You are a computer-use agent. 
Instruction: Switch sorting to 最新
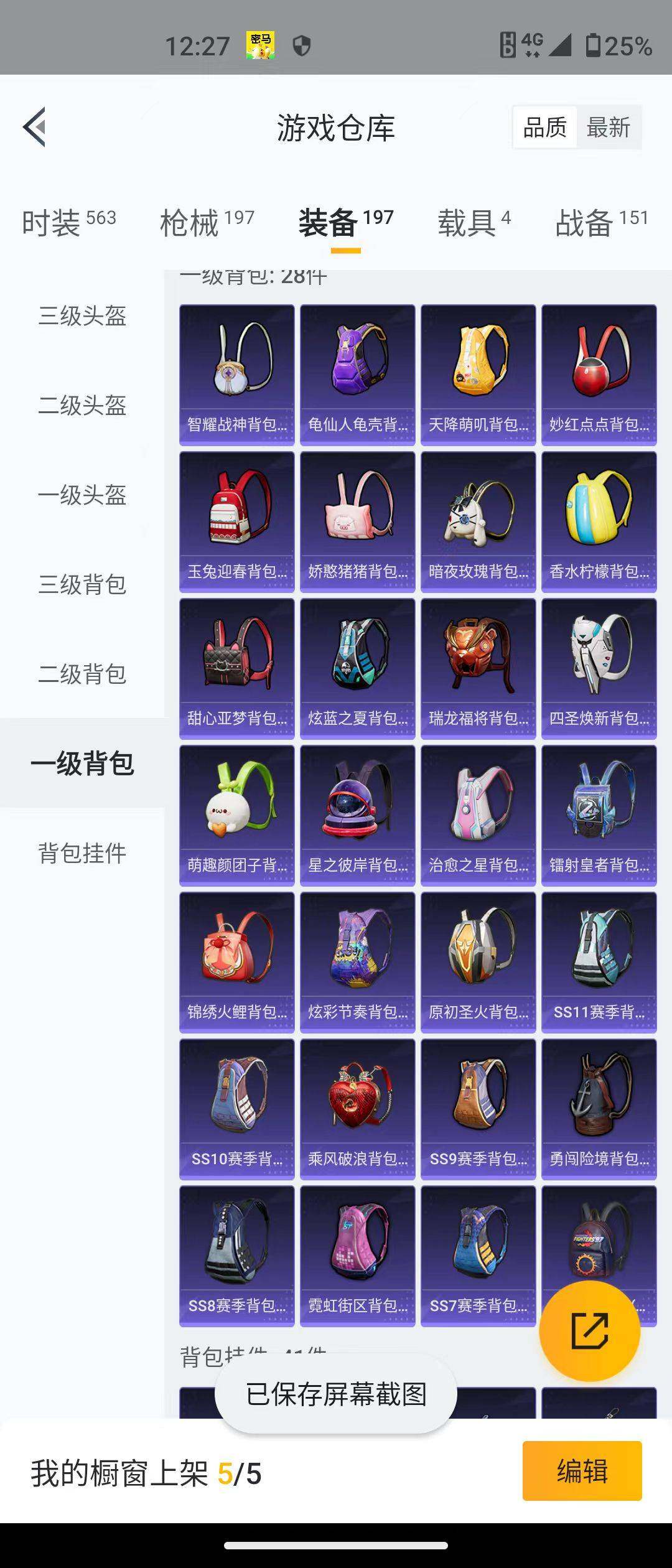pyautogui.click(x=608, y=128)
